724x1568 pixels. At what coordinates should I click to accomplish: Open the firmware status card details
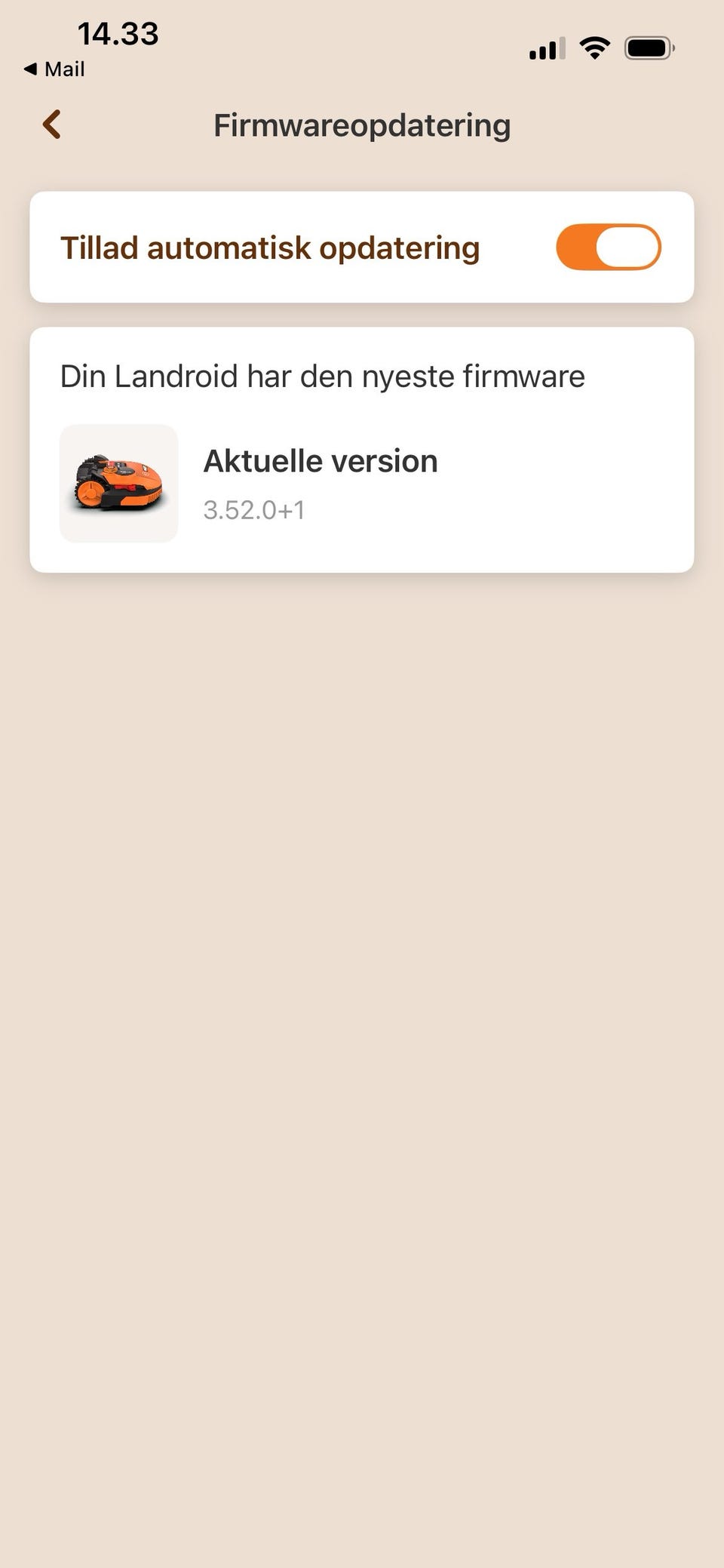pyautogui.click(x=362, y=449)
